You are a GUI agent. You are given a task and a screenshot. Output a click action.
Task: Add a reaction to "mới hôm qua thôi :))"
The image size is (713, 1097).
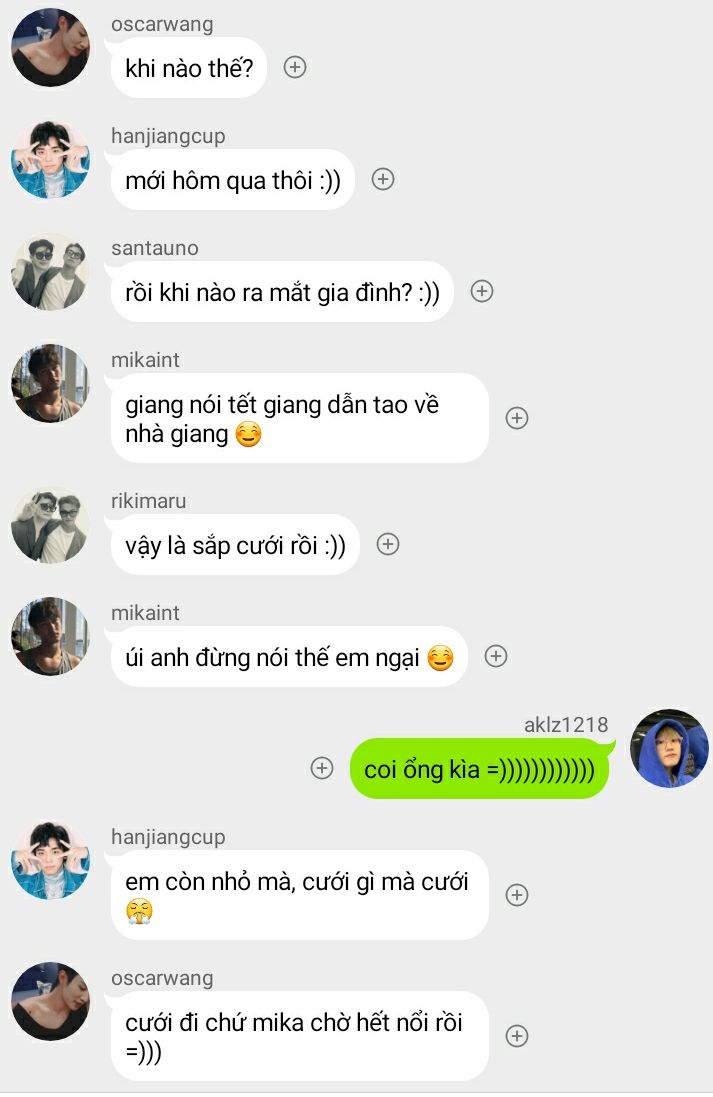(x=383, y=179)
